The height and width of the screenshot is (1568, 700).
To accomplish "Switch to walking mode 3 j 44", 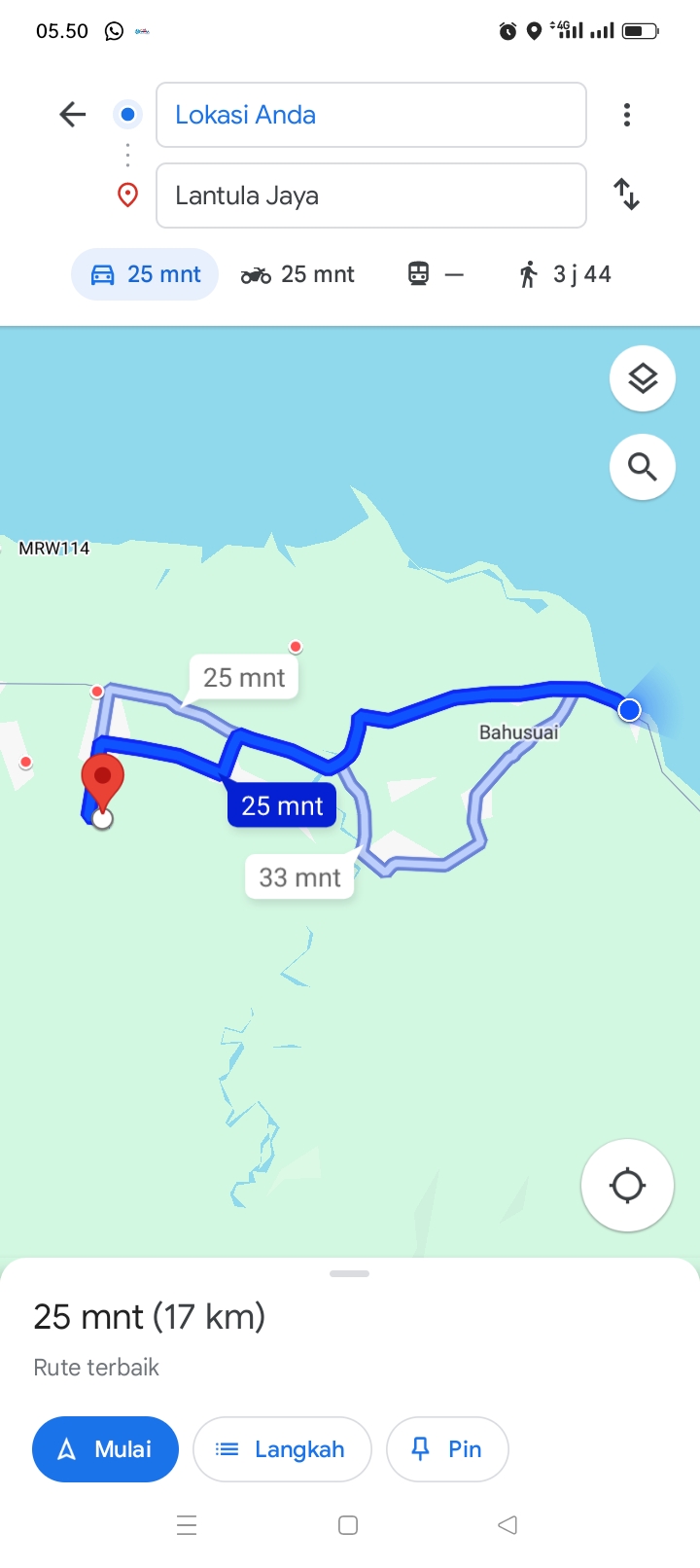I will pyautogui.click(x=565, y=274).
